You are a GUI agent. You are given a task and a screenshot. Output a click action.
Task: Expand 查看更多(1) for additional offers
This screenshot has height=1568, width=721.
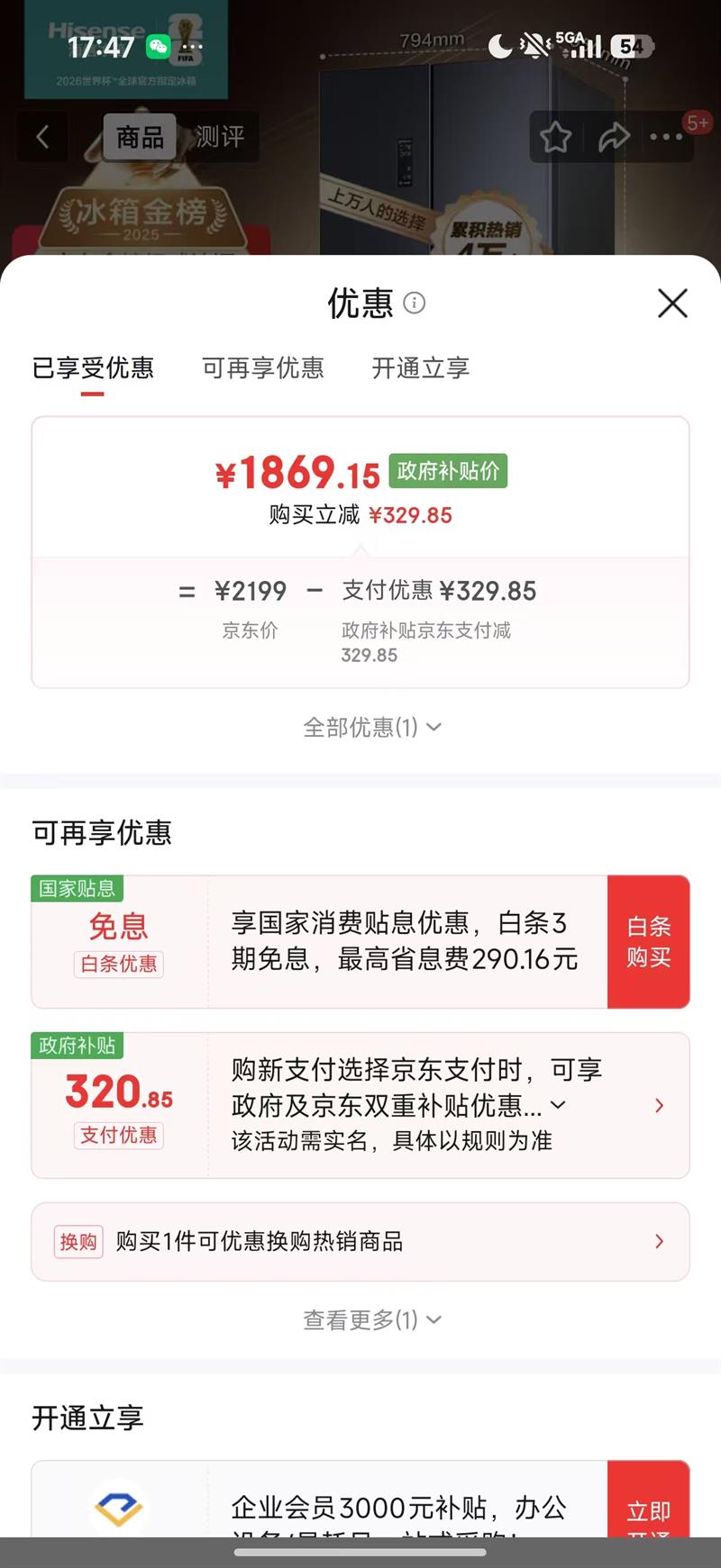pos(370,1319)
